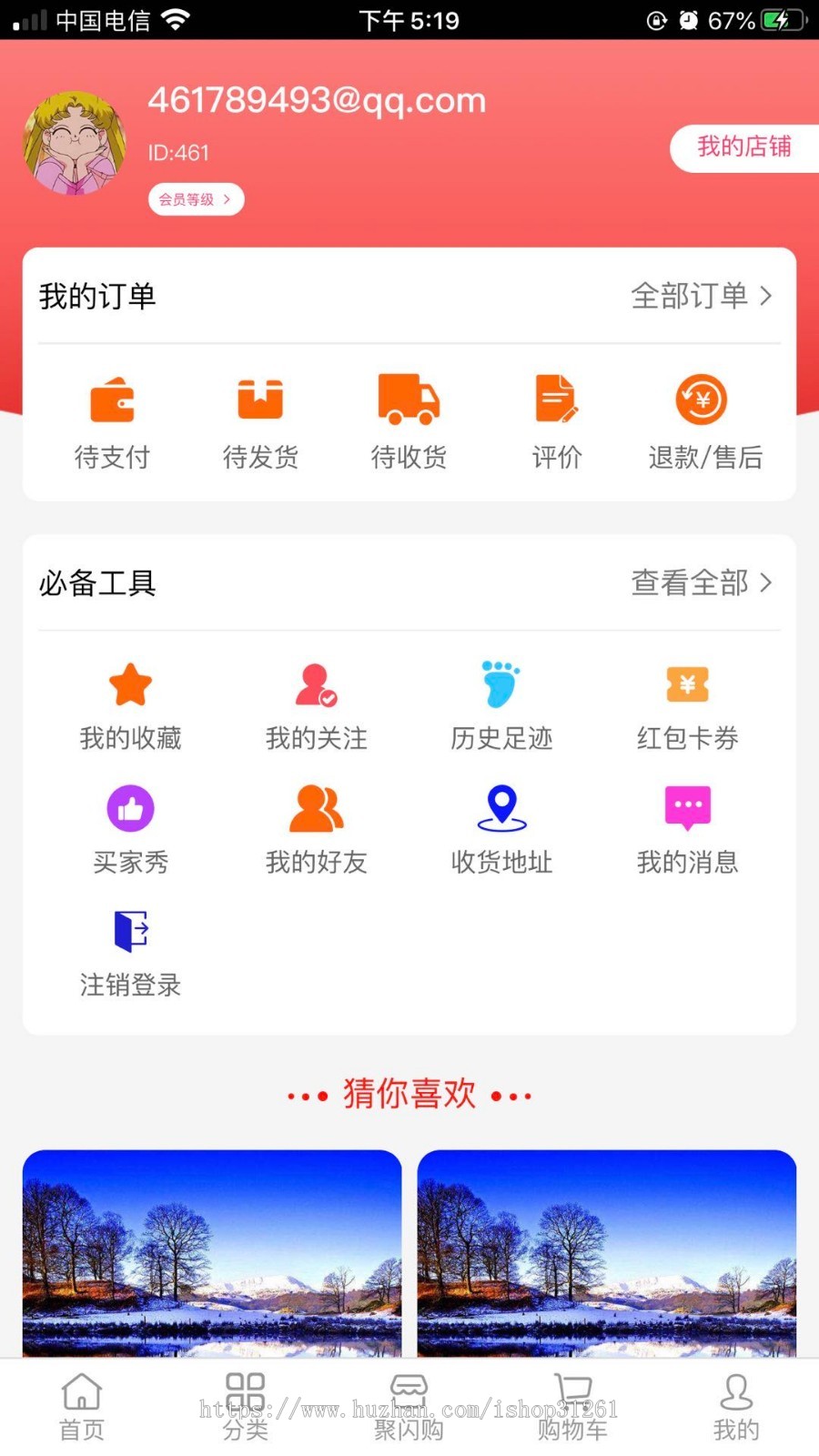
Task: Click the 评价 review icon
Action: [x=556, y=420]
